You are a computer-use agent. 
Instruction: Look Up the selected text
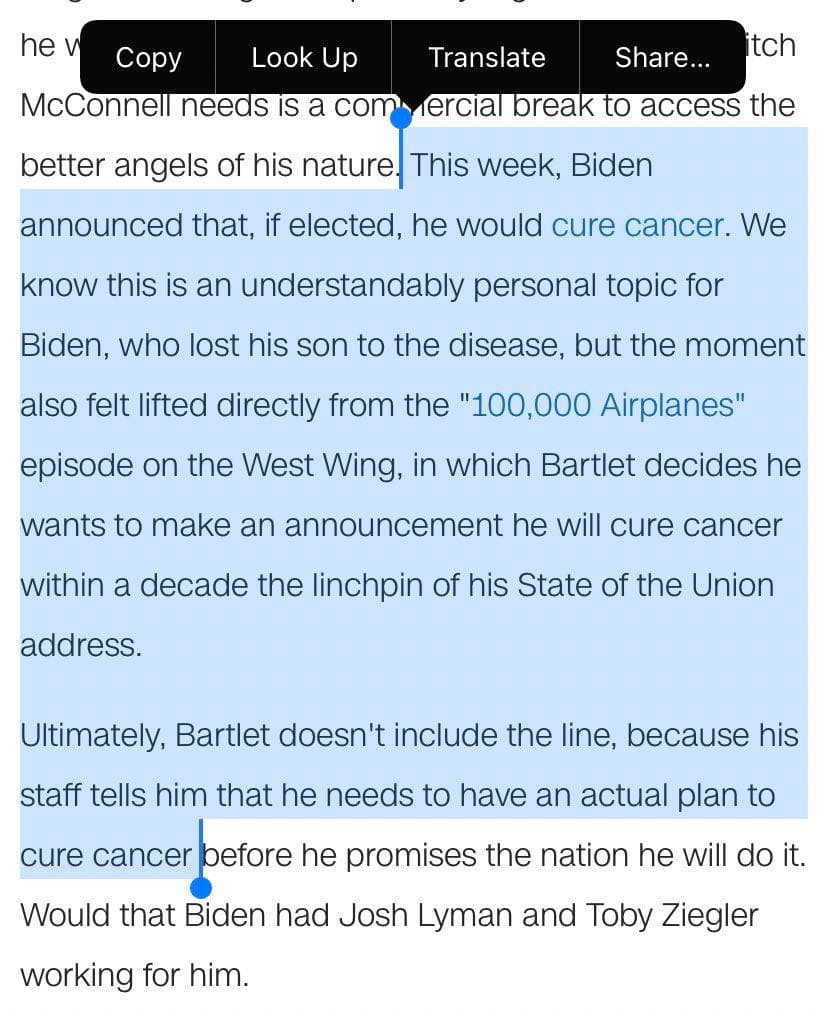coord(304,58)
